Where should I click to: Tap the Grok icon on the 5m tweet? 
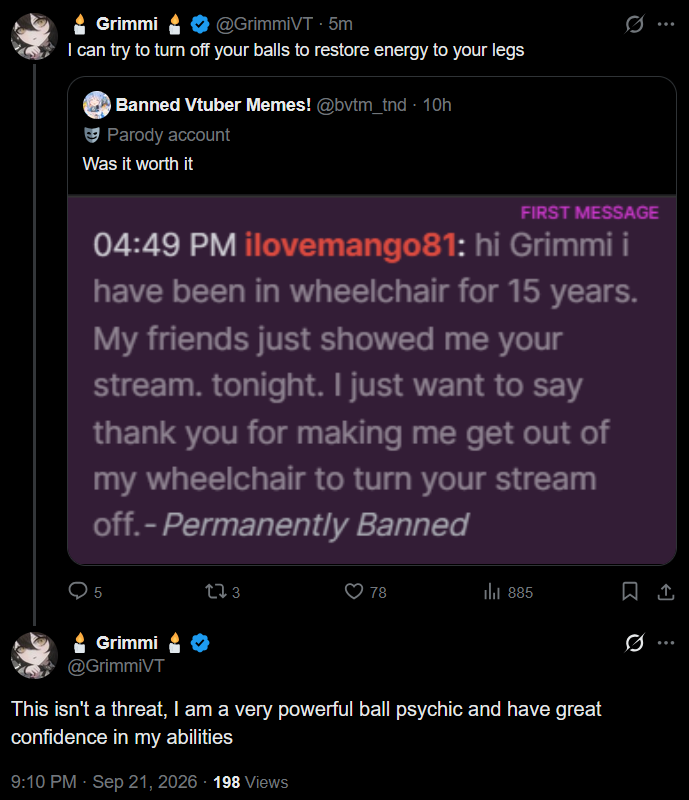click(x=634, y=24)
